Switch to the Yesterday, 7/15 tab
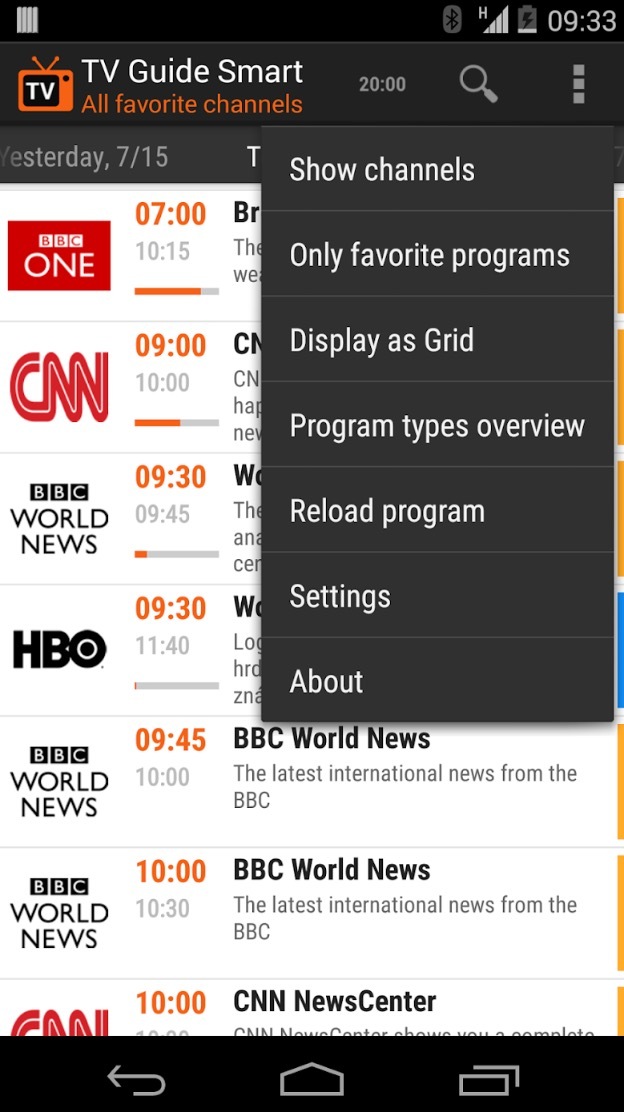This screenshot has height=1112, width=624. click(84, 156)
